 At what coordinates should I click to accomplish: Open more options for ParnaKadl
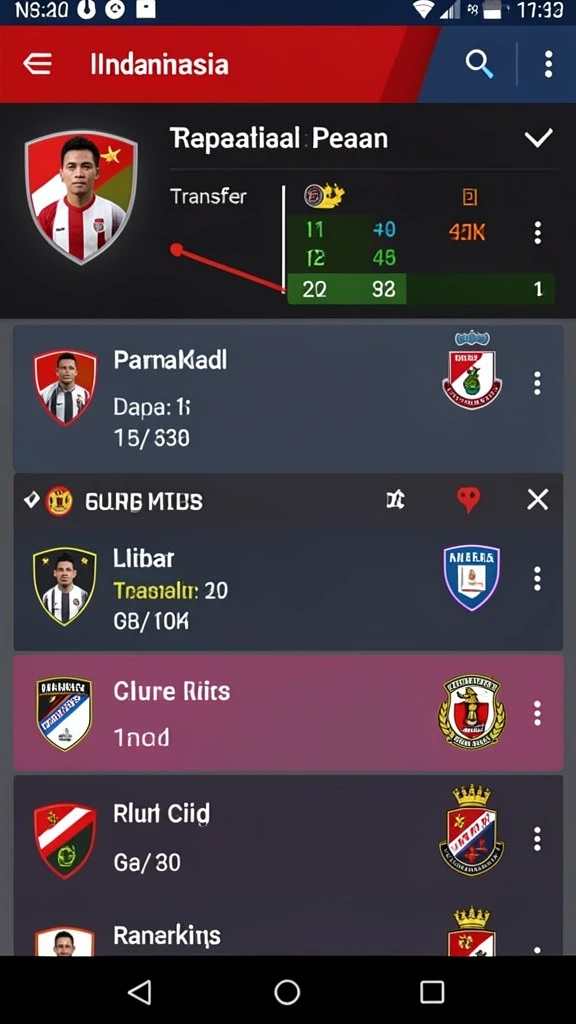(x=537, y=383)
